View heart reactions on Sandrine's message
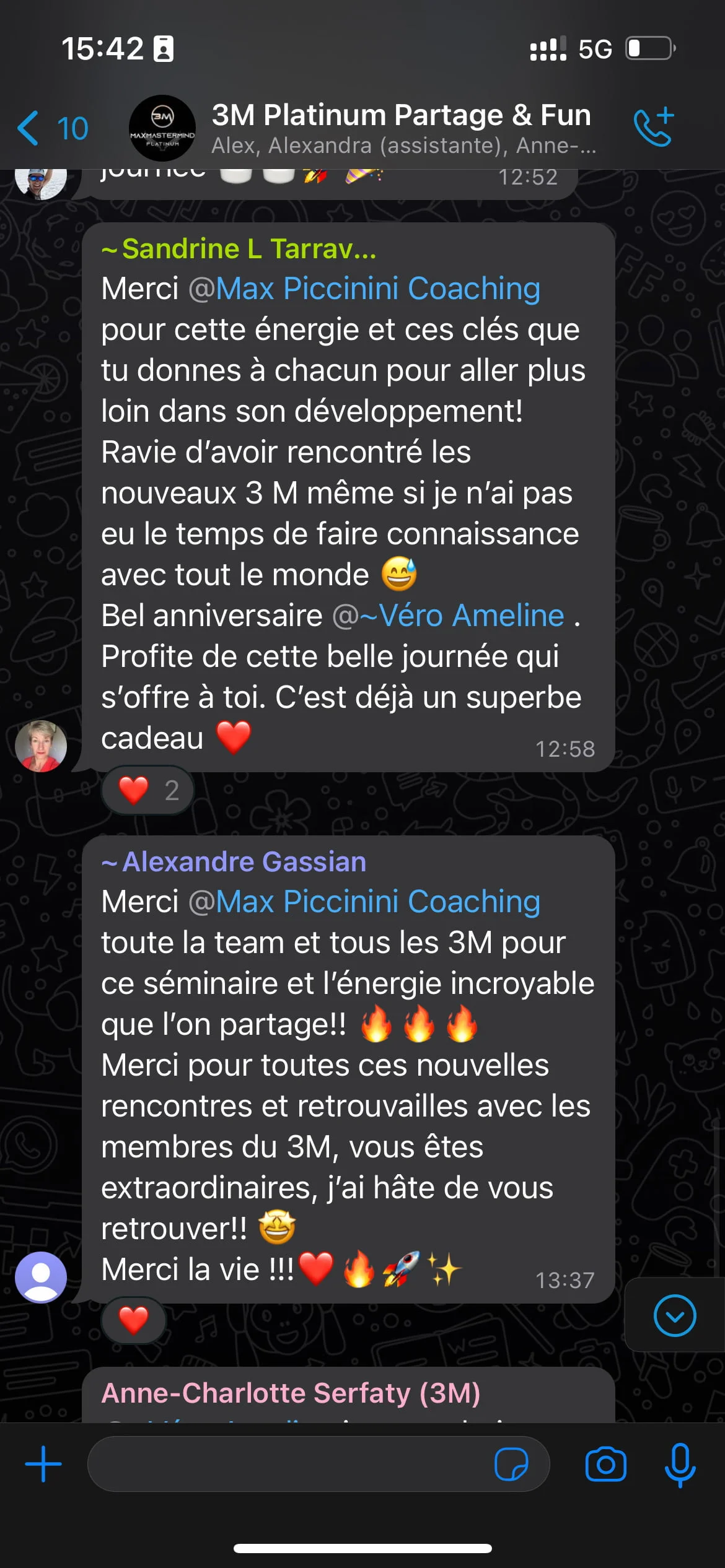Image resolution: width=725 pixels, height=1568 pixels. point(147,790)
